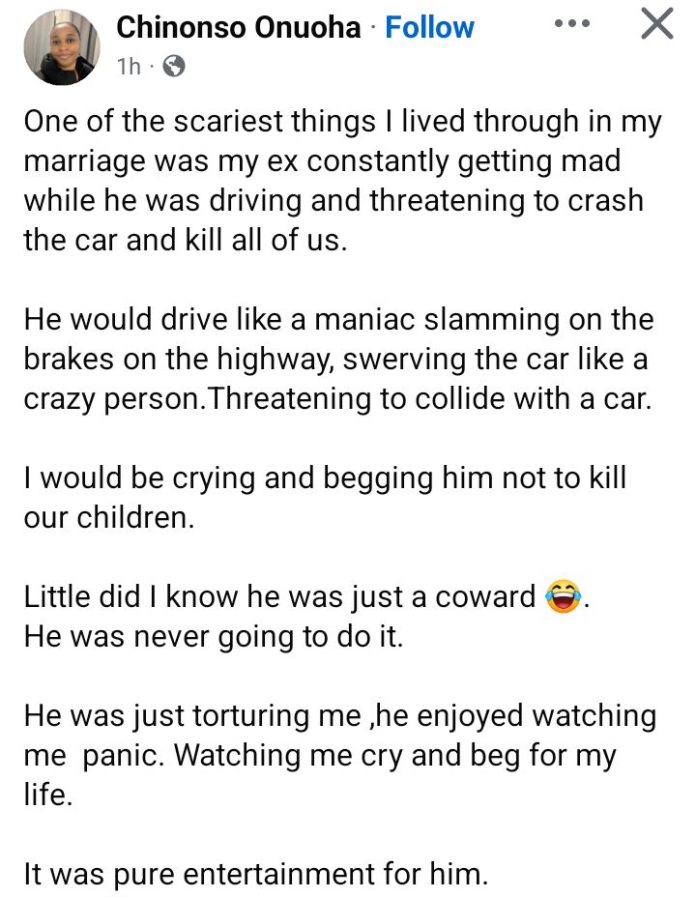Open the post options menu
The image size is (696, 897).
(572, 24)
